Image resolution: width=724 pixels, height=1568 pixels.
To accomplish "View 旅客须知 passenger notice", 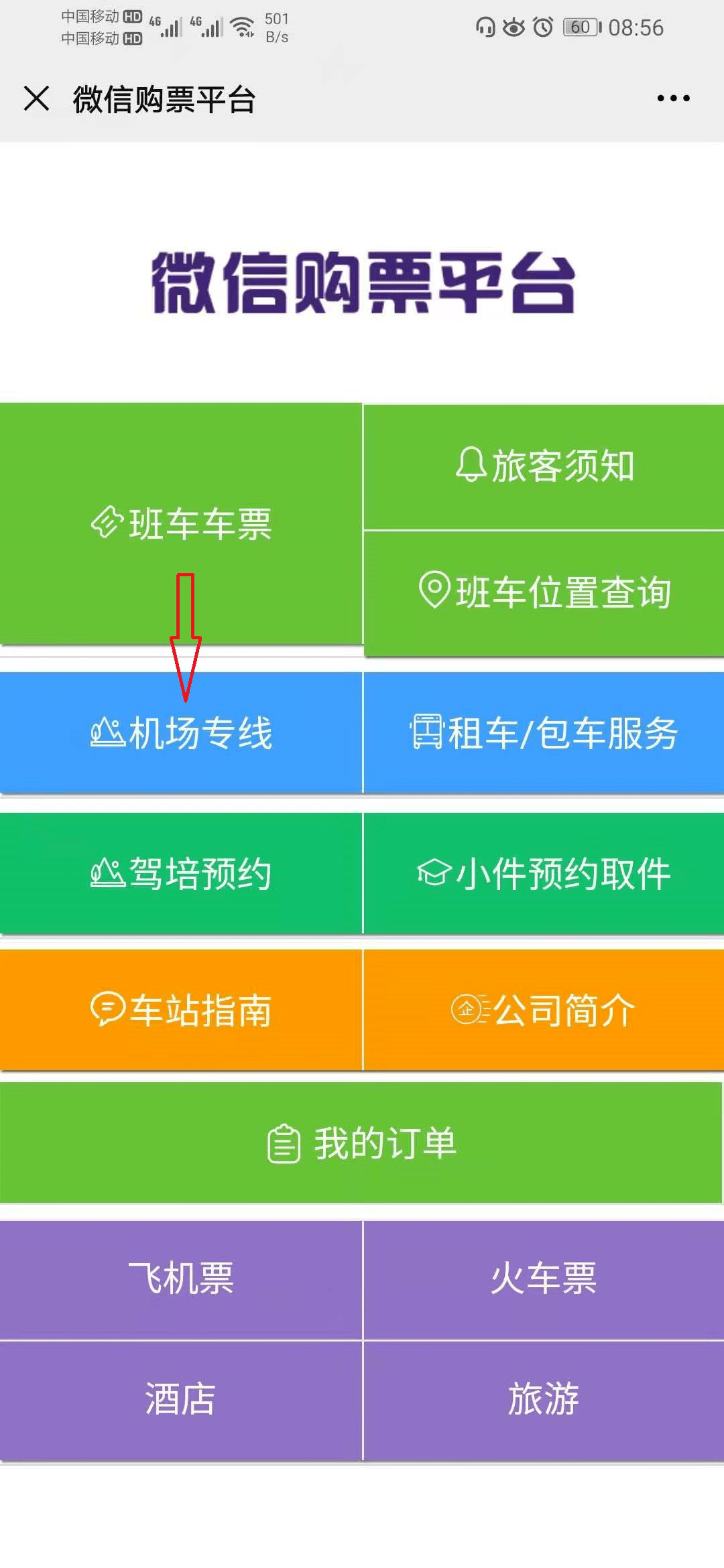I will 544,466.
